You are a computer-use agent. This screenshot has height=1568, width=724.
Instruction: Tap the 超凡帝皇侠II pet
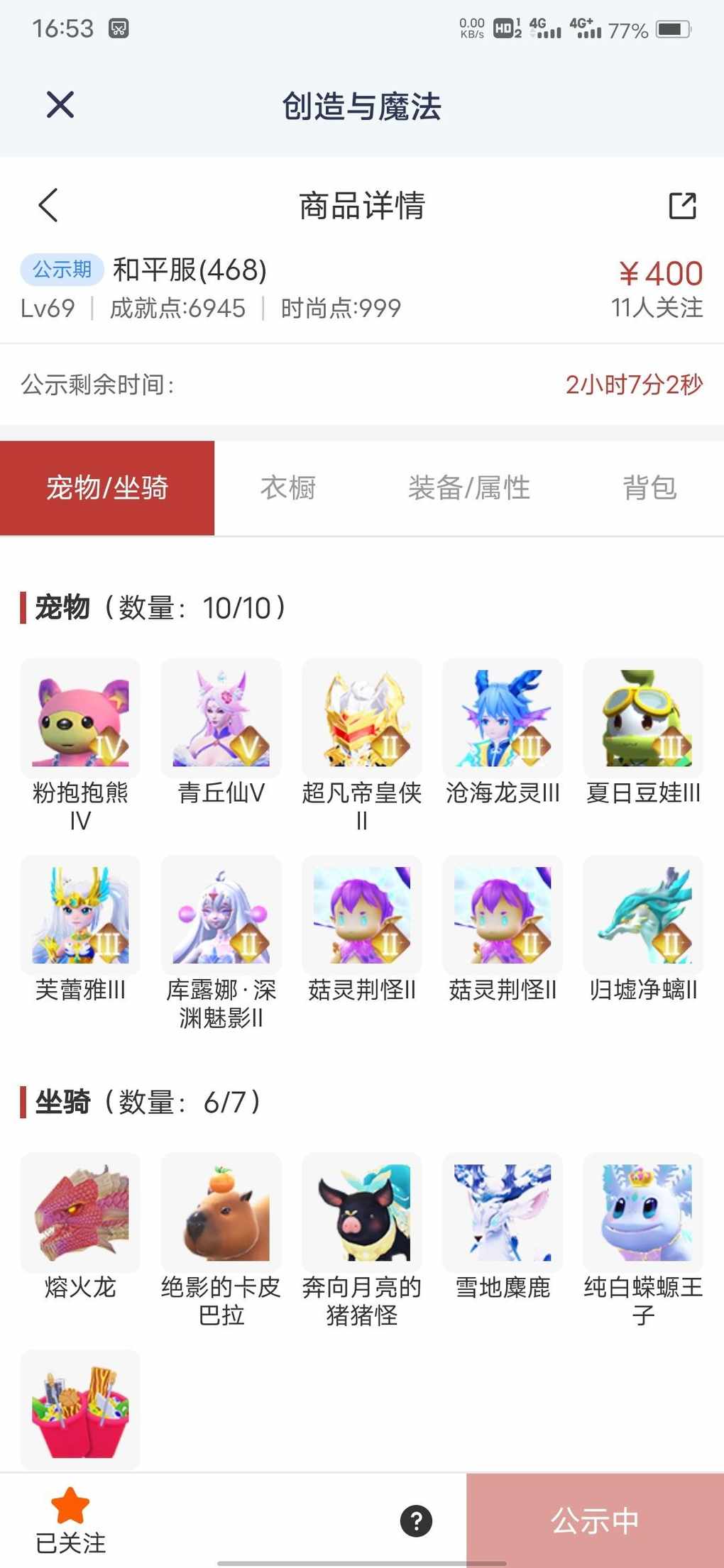click(361, 718)
